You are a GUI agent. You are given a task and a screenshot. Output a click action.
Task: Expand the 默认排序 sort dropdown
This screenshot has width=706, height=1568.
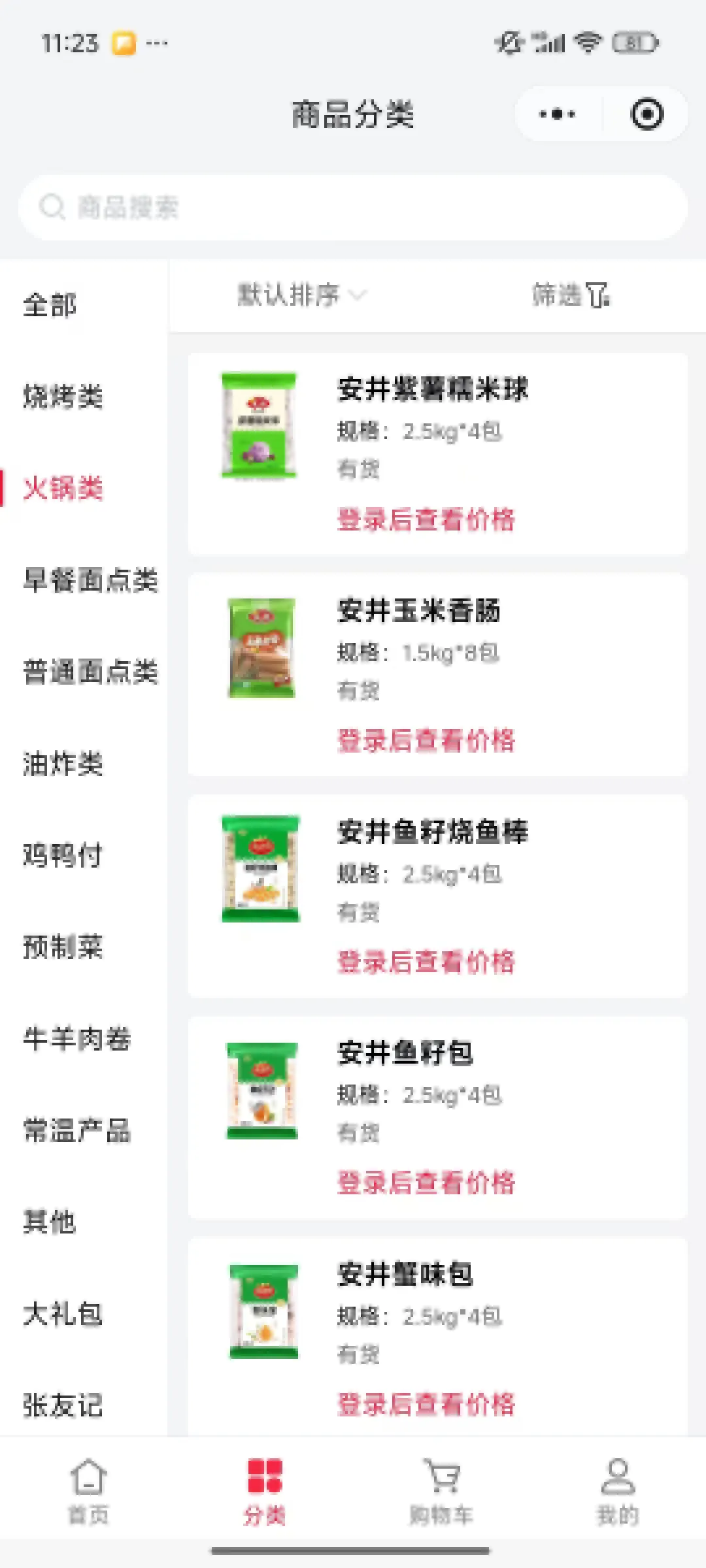(x=301, y=295)
